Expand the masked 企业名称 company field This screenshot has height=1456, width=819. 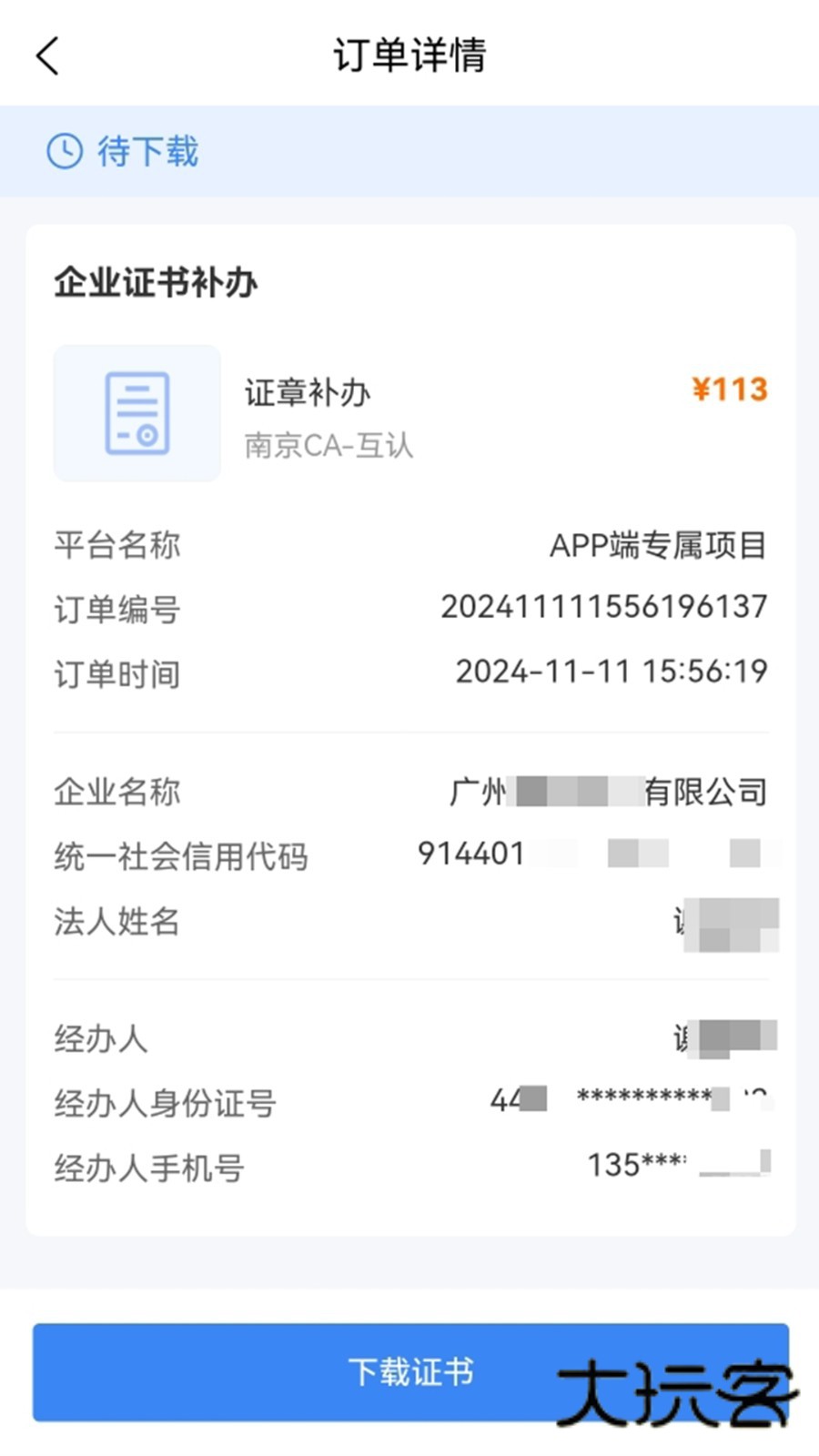tap(608, 791)
